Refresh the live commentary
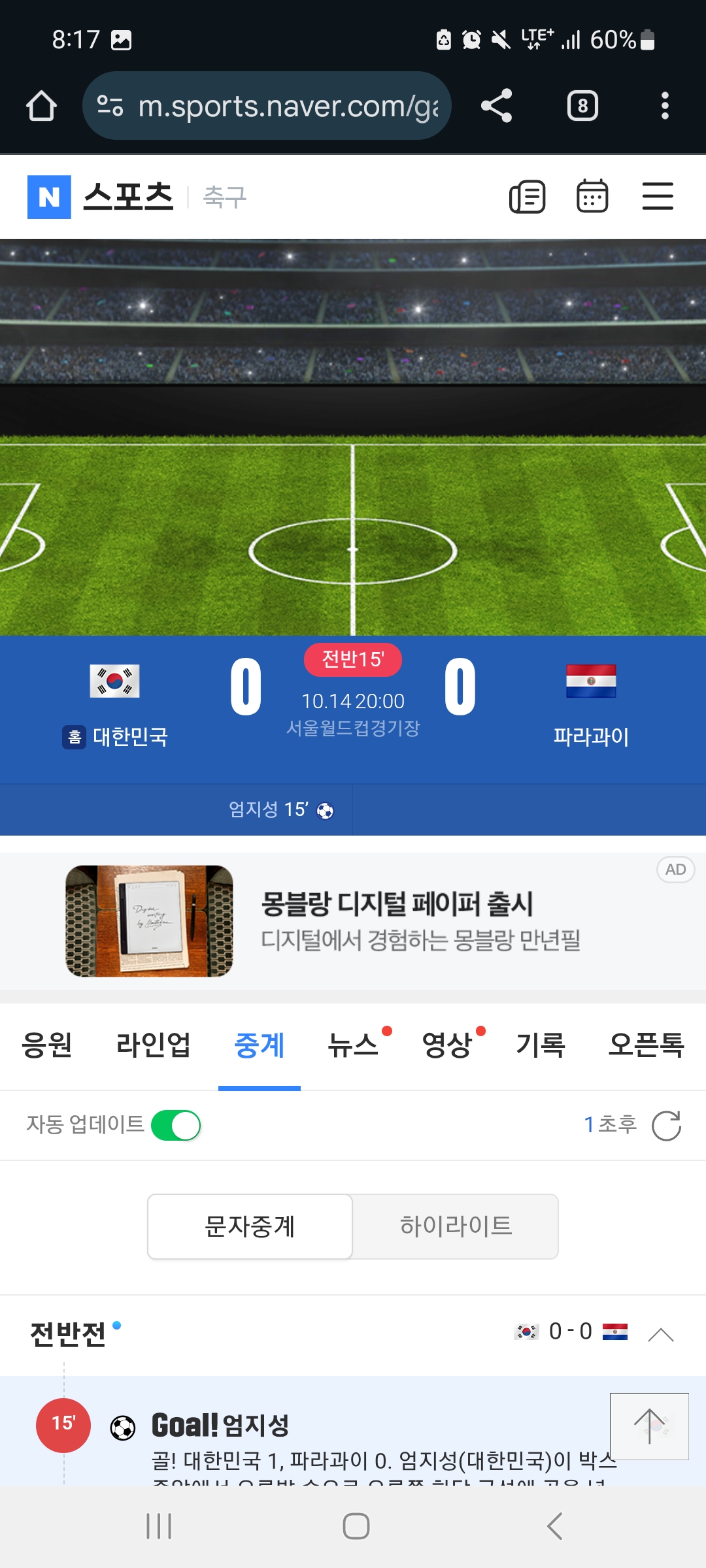Image resolution: width=706 pixels, height=1568 pixels. (x=666, y=1125)
